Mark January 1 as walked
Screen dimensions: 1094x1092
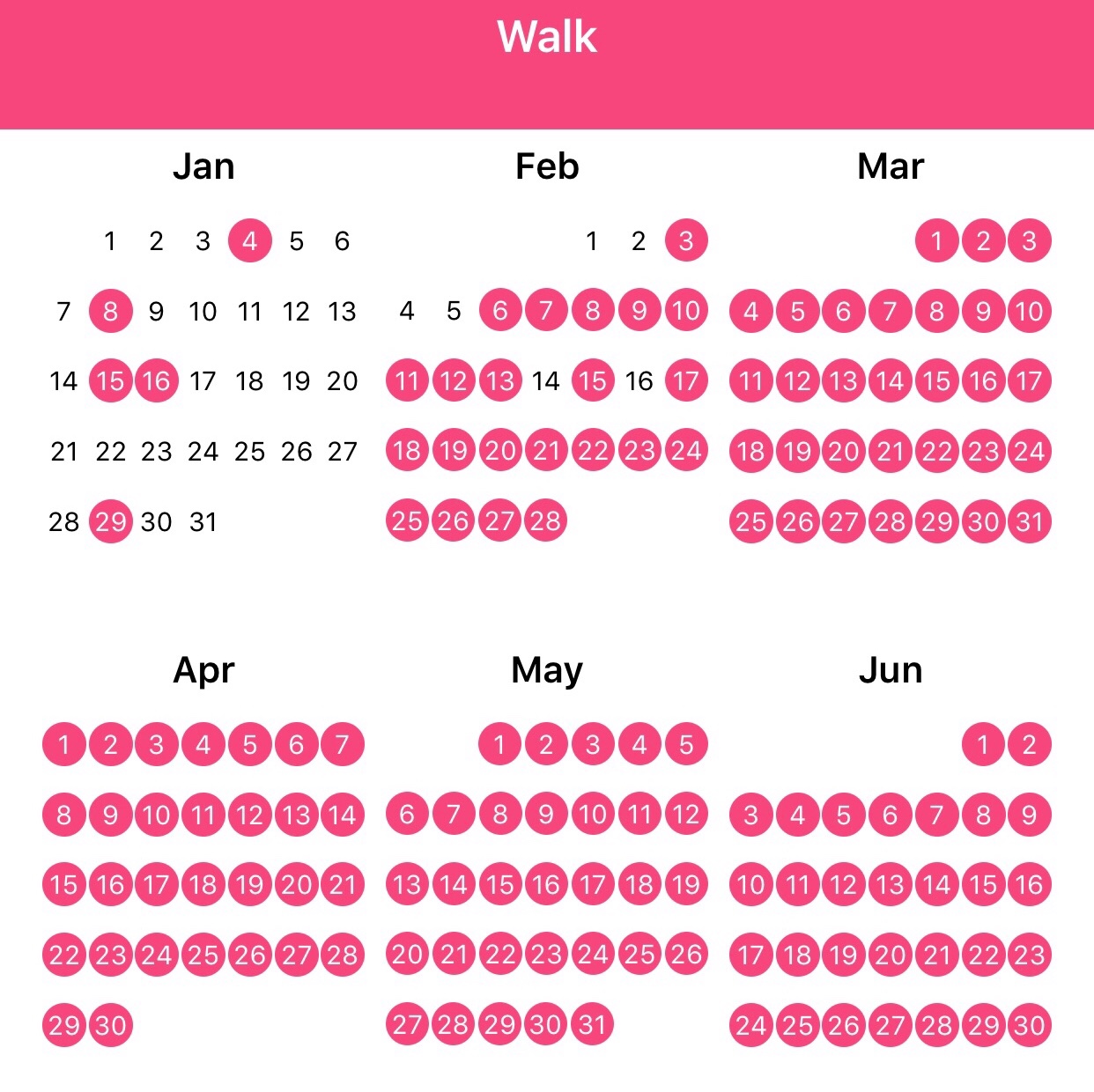pyautogui.click(x=110, y=240)
